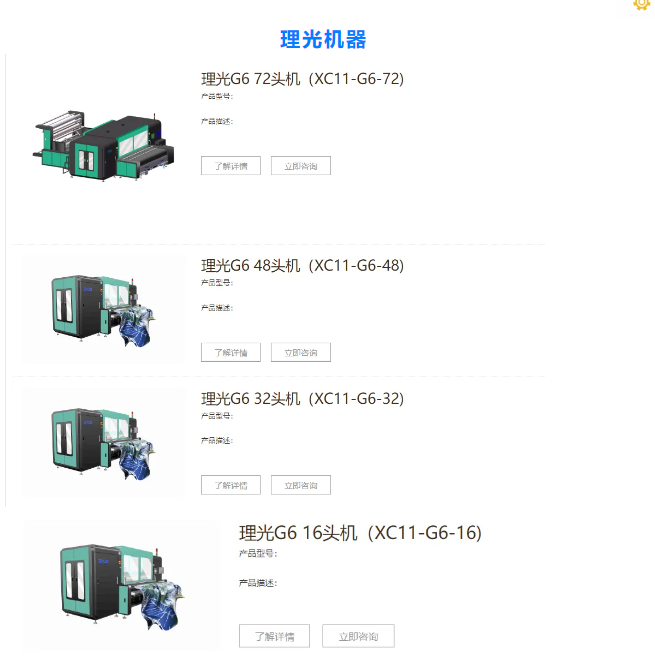The height and width of the screenshot is (661, 655).
Task: Tap 了解详情 for the 理光G6 48头机
Action: (231, 352)
